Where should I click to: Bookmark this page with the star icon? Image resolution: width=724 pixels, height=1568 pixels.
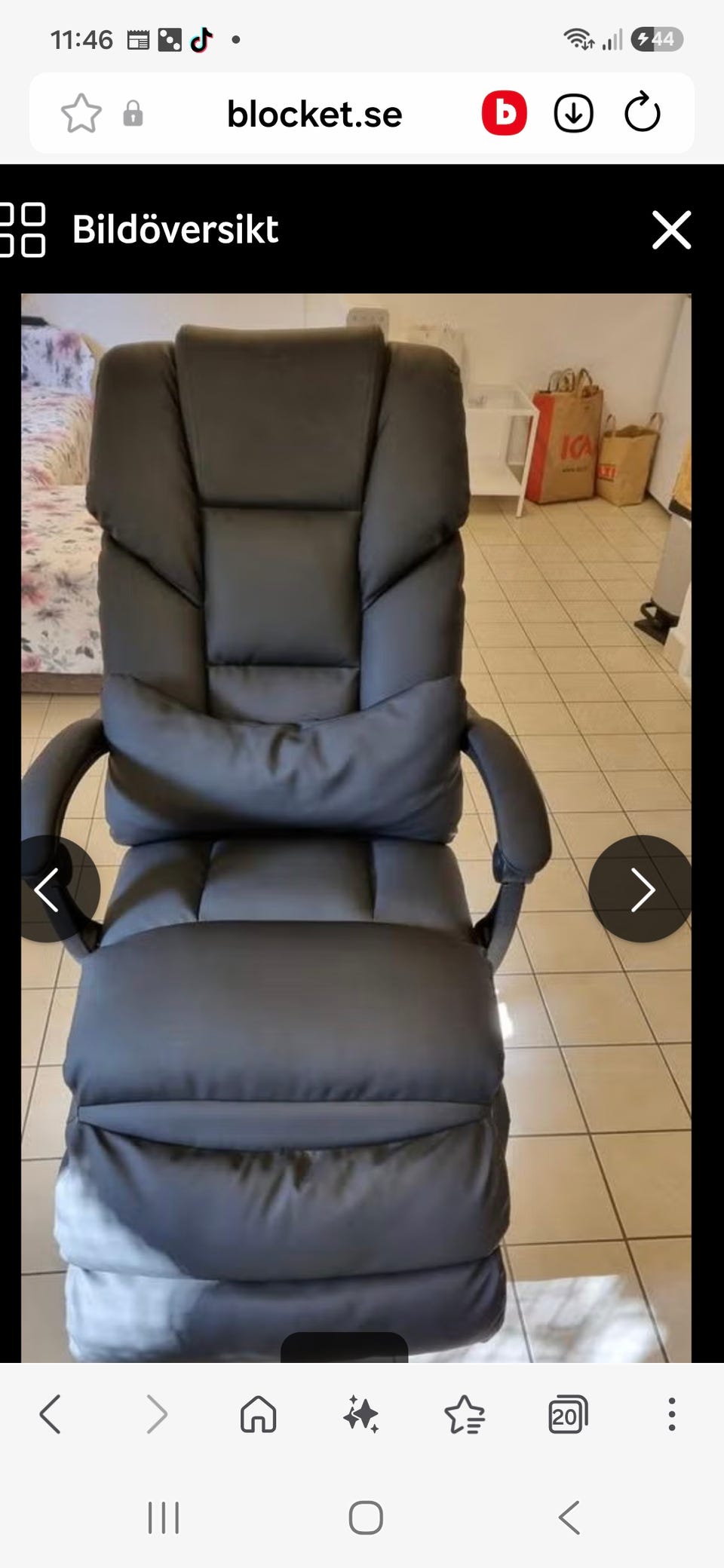[81, 114]
